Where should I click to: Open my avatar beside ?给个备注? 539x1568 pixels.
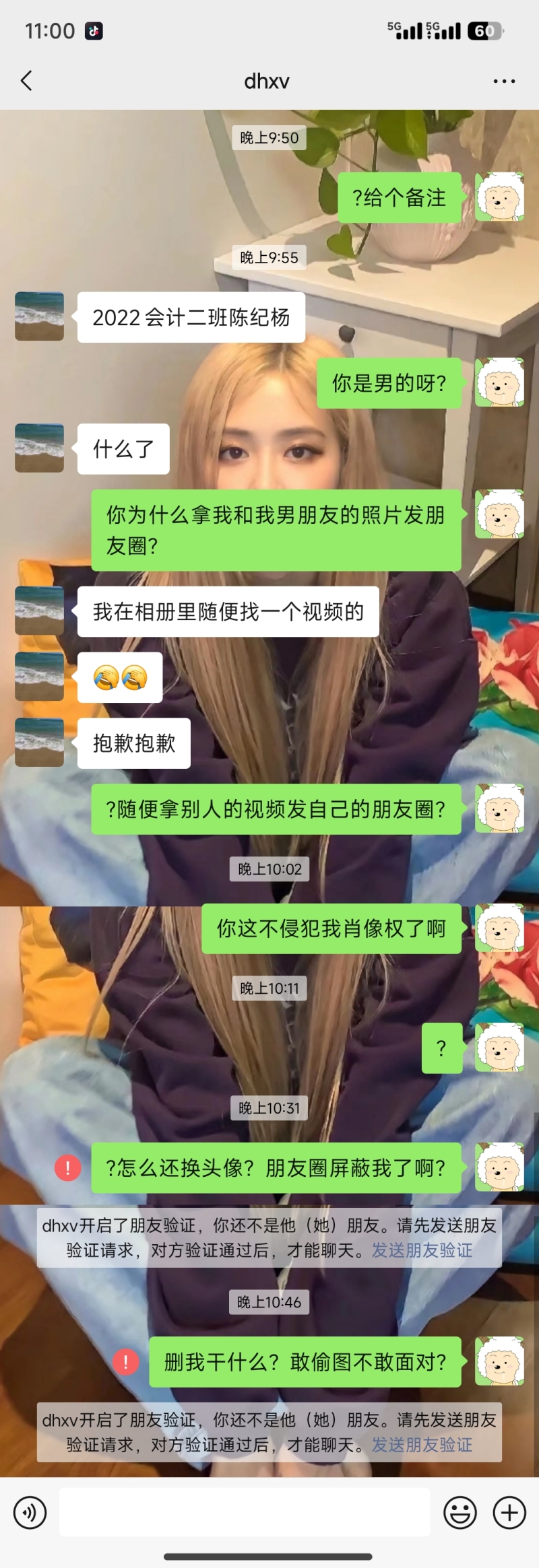pyautogui.click(x=499, y=197)
